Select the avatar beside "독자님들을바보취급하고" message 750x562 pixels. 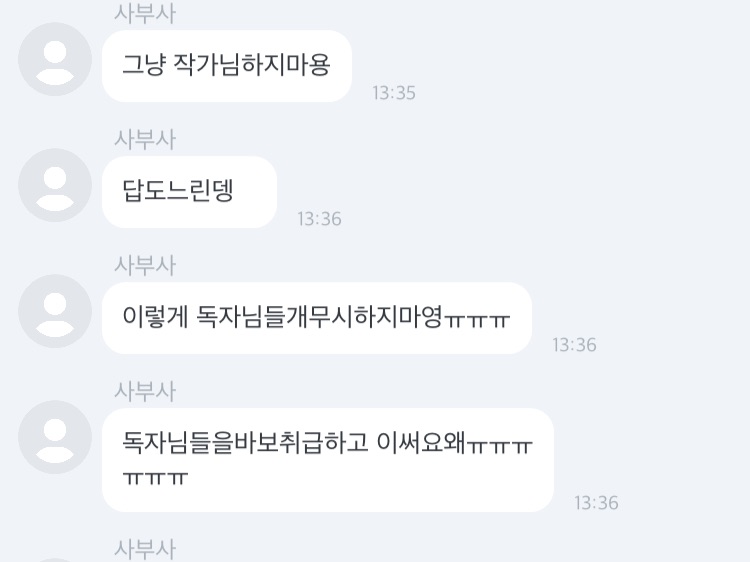(x=56, y=438)
